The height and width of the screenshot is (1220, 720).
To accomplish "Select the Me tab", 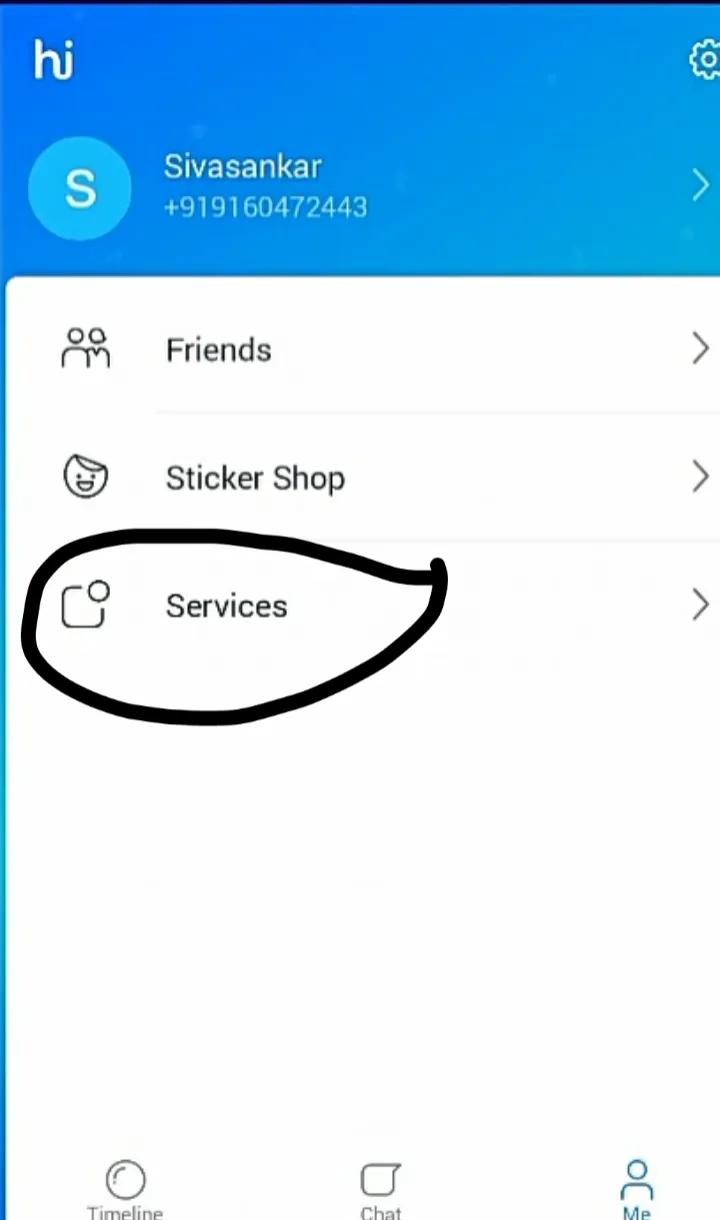I will click(x=636, y=1190).
